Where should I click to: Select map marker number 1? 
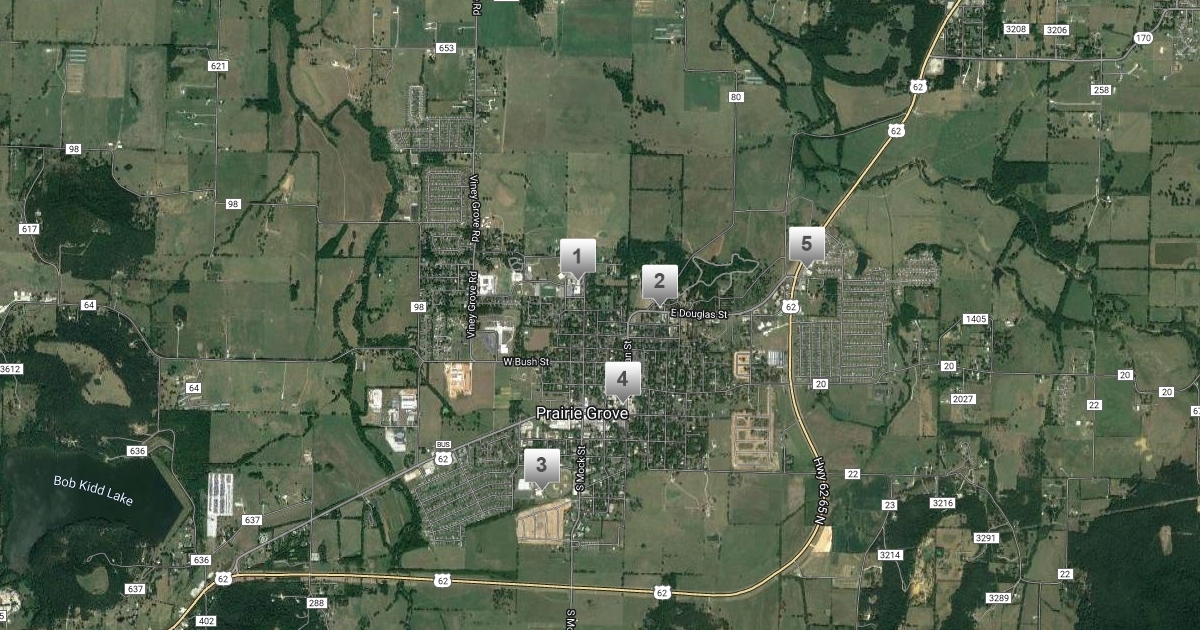[x=577, y=257]
